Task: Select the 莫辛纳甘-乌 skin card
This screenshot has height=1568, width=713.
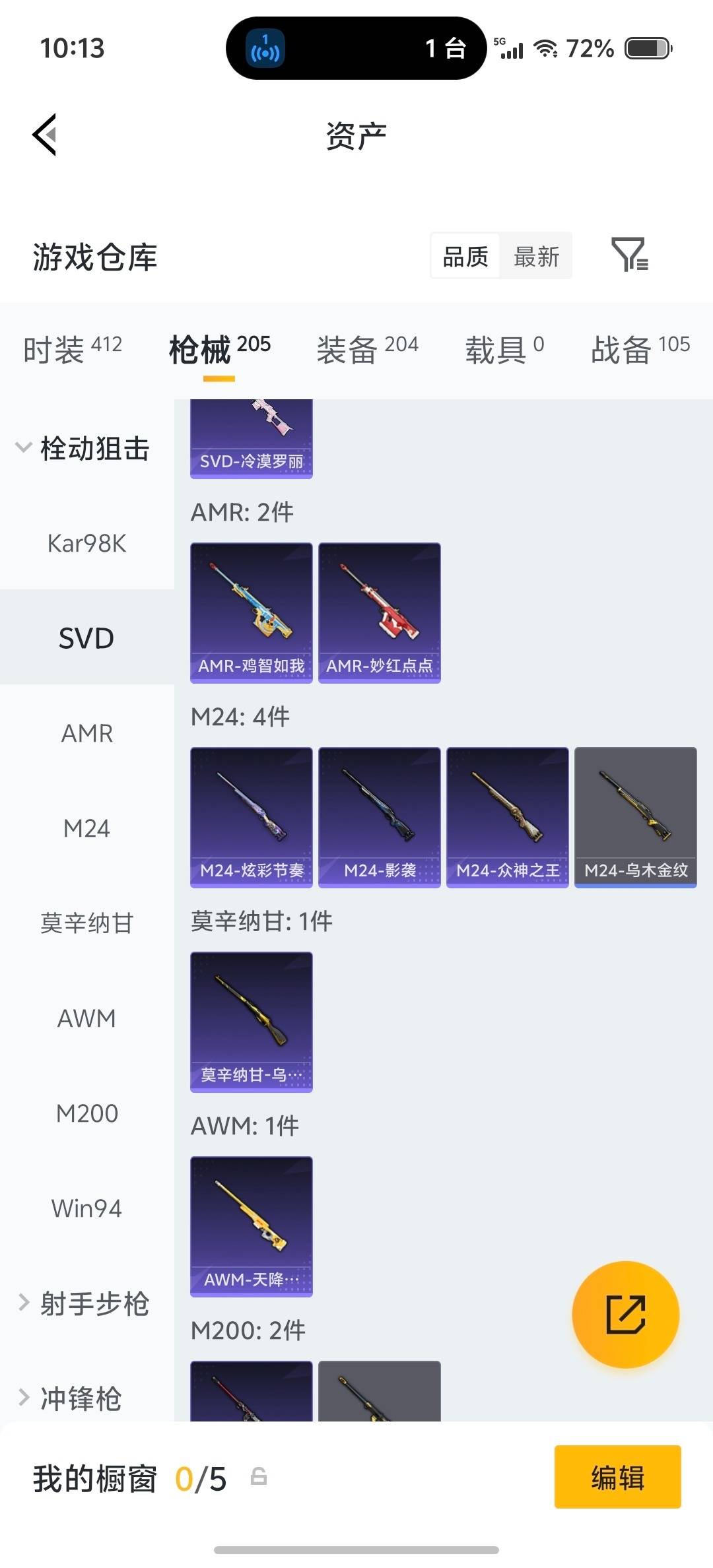Action: coord(251,1023)
